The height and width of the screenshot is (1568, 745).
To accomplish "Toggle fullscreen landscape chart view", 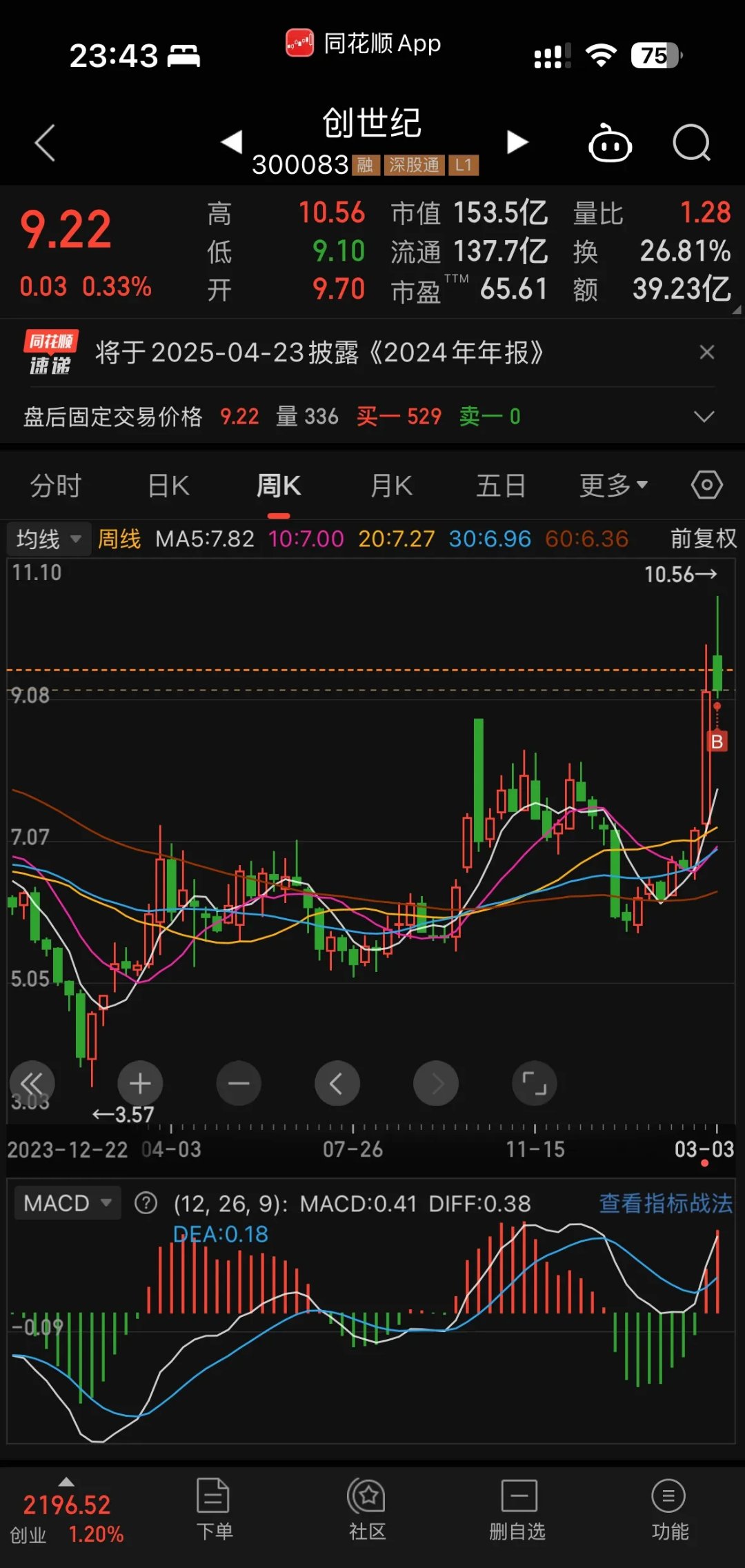I will (x=534, y=1083).
